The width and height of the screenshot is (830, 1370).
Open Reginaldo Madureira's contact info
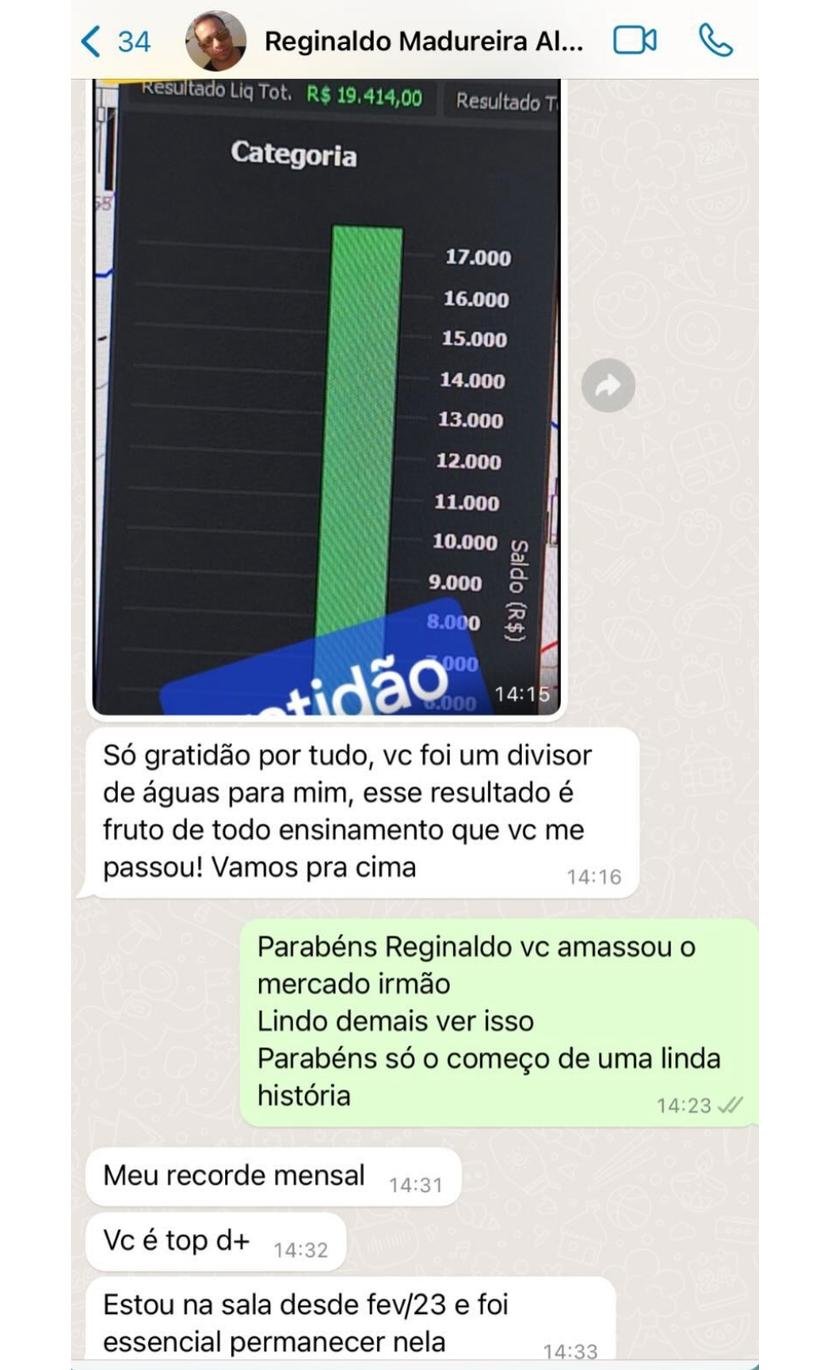coord(424,41)
